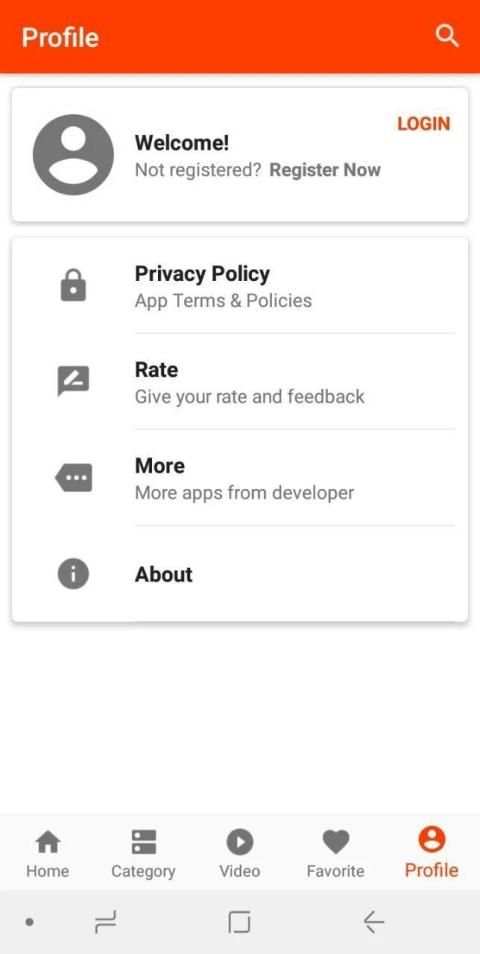Viewport: 480px width, 954px height.
Task: Tap the Profile tab
Action: click(432, 854)
